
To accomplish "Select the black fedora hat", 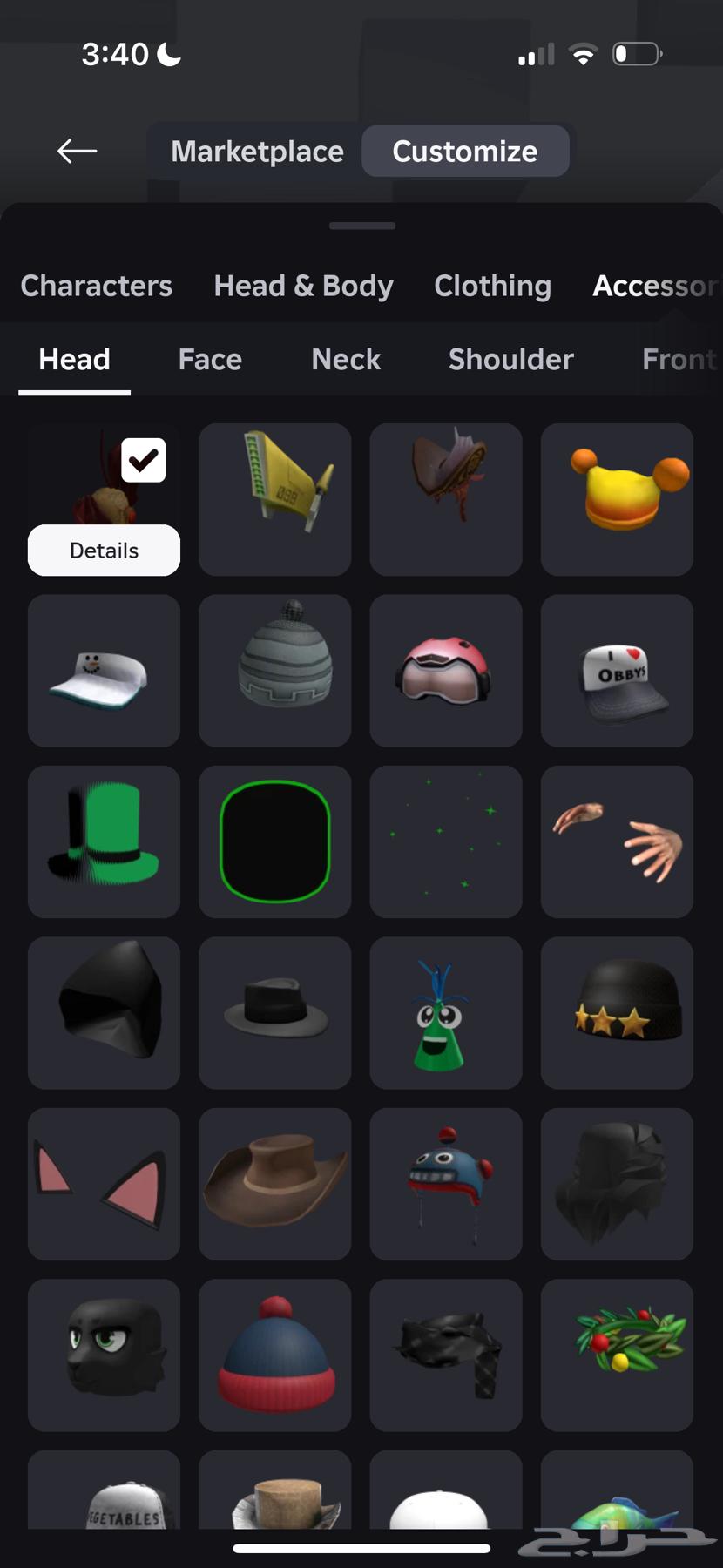I will (x=274, y=1012).
